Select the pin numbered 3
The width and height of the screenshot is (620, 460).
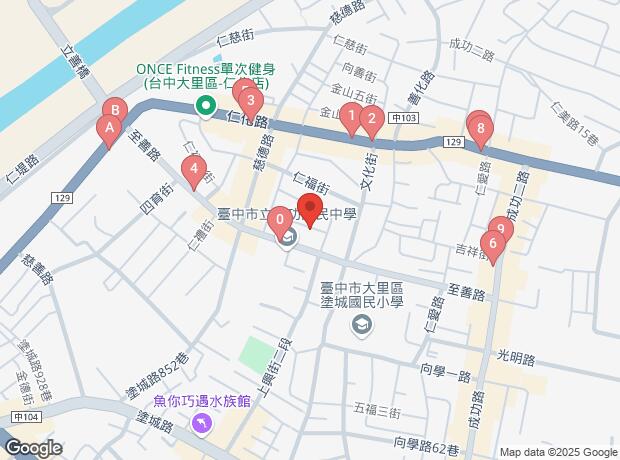(250, 101)
